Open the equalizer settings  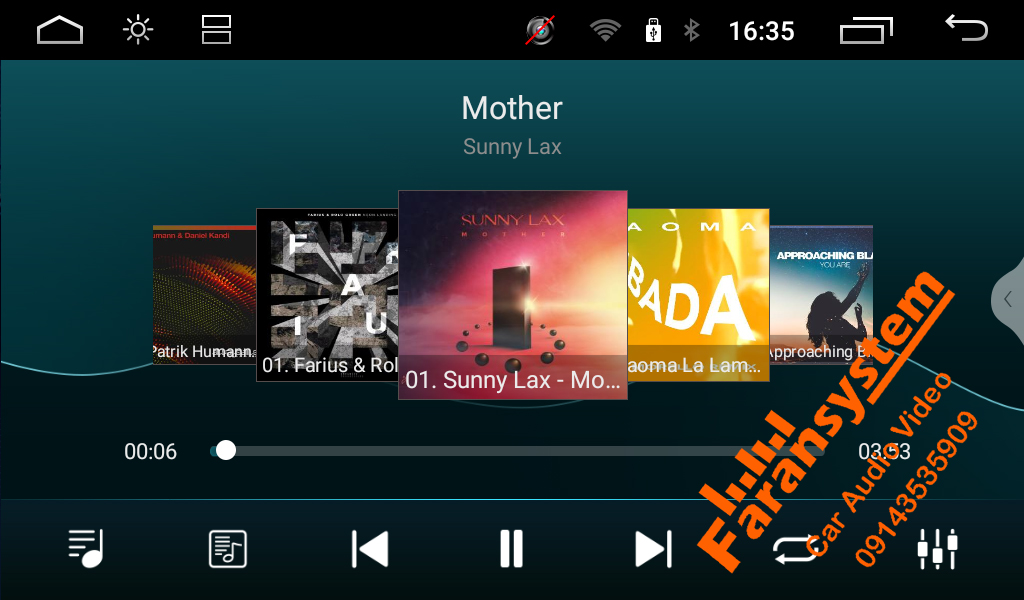937,549
